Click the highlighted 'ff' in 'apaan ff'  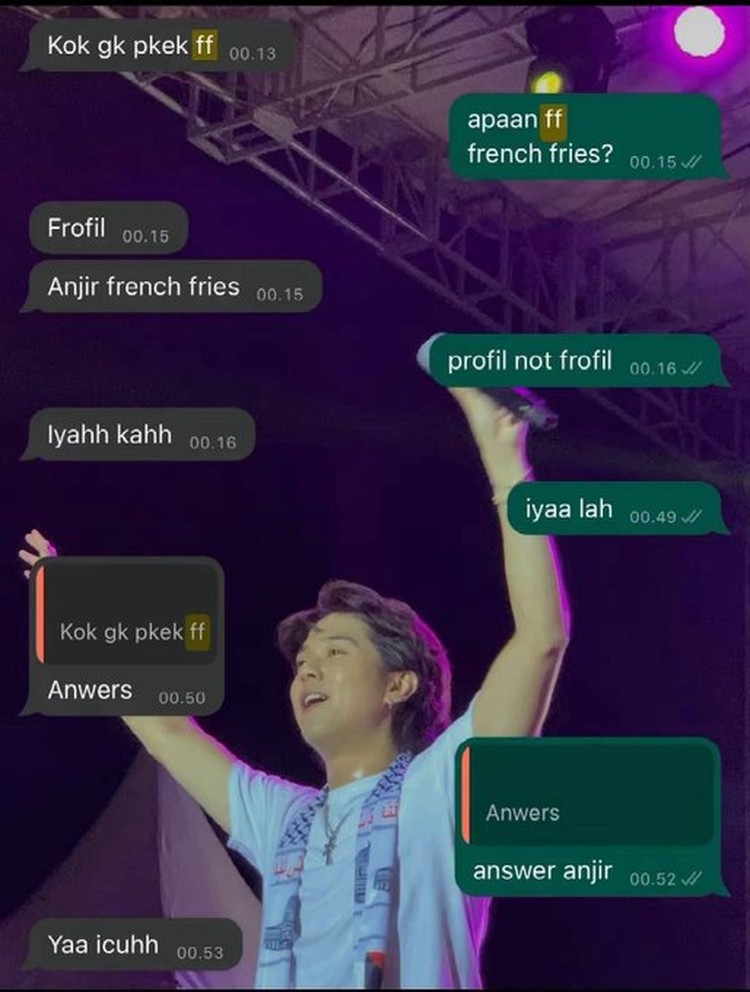click(x=555, y=120)
